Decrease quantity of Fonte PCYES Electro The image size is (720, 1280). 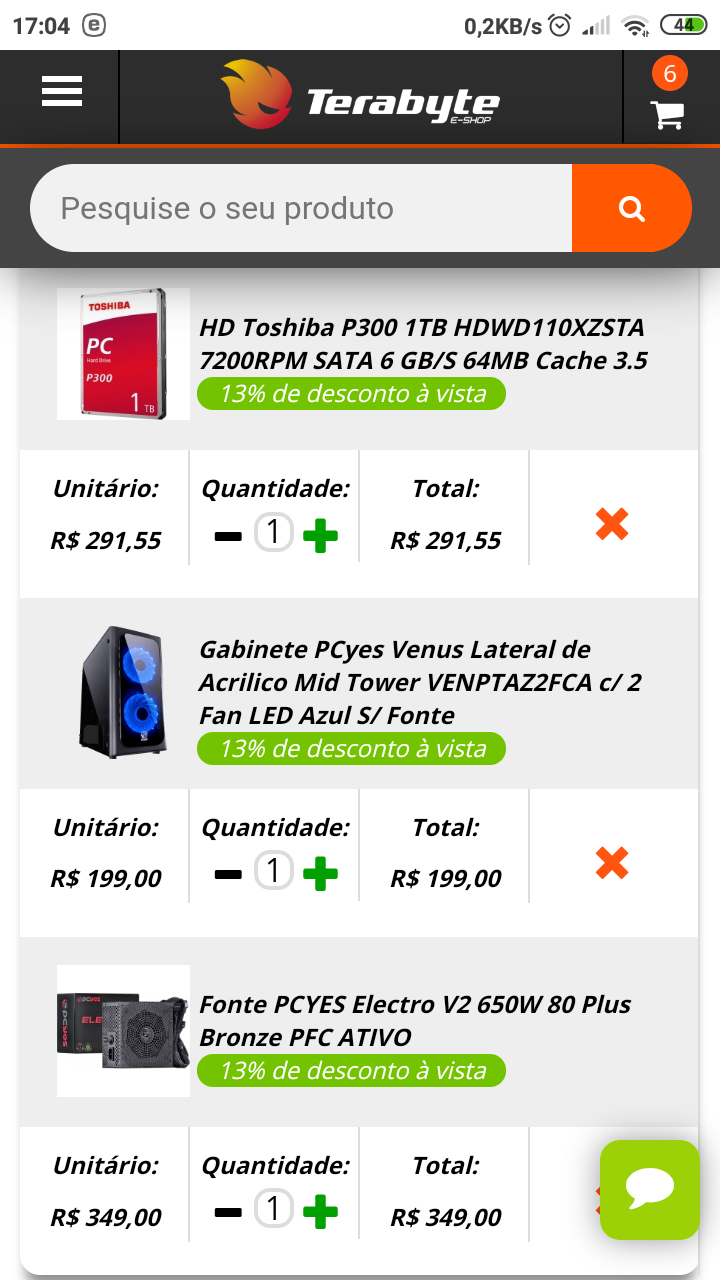coord(228,1213)
